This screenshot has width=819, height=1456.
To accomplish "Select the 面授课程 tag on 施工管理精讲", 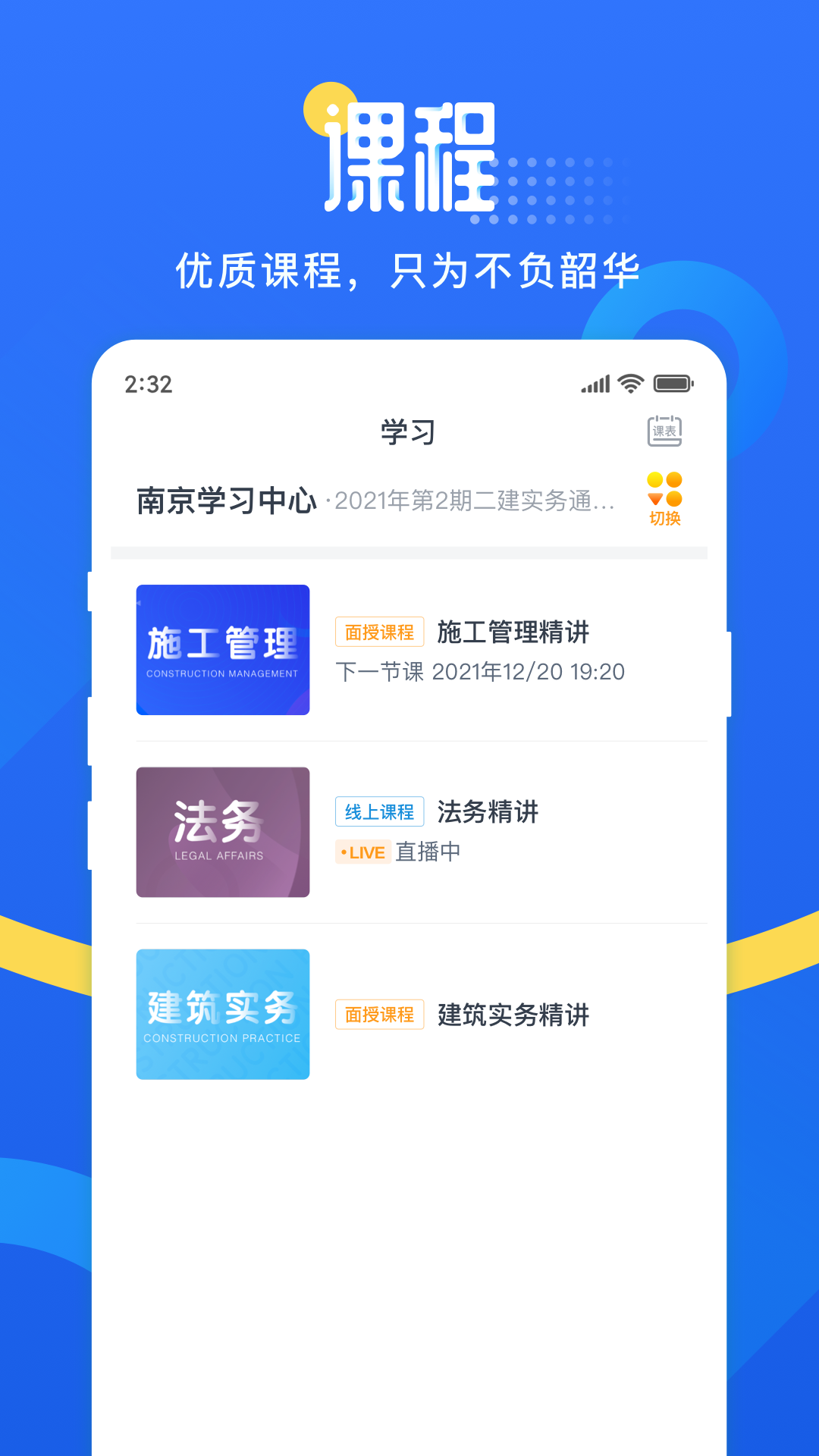I will pyautogui.click(x=378, y=632).
